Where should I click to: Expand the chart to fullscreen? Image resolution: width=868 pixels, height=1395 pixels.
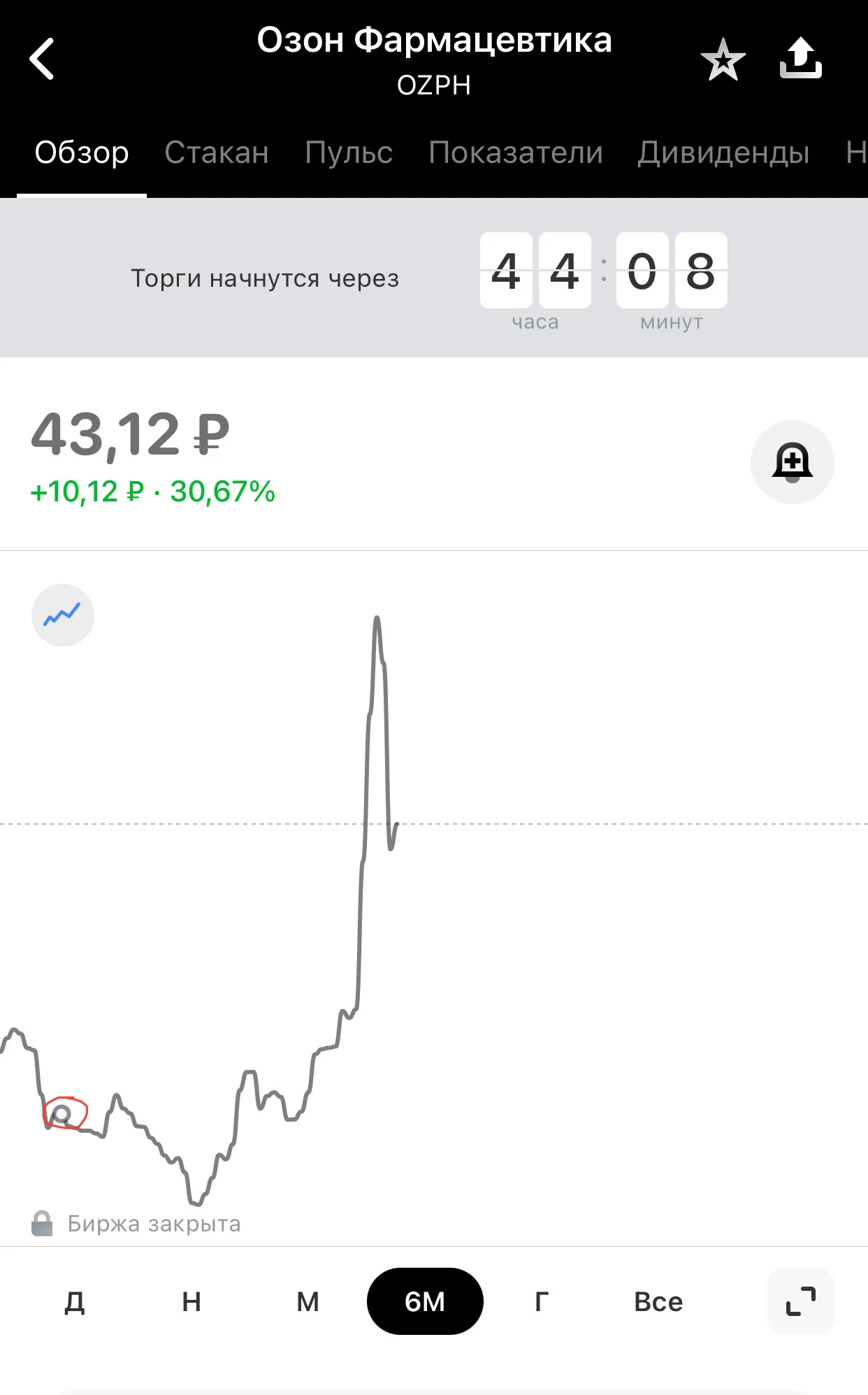801,1301
